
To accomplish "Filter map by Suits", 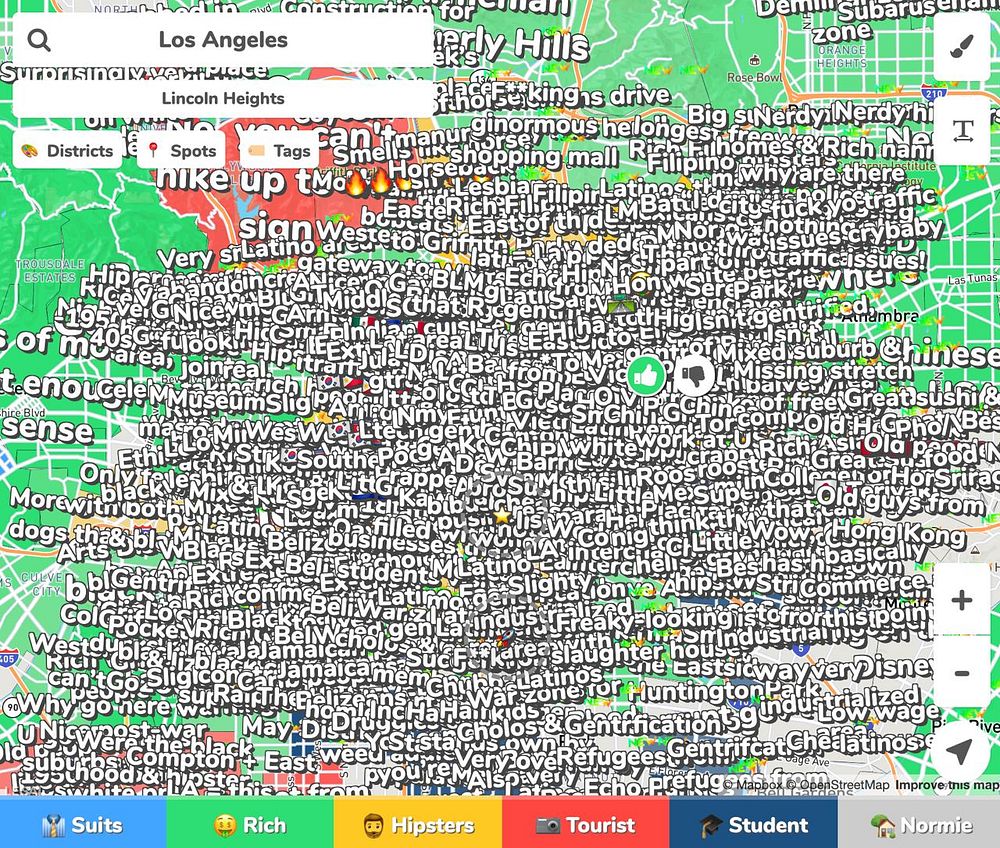I will (x=82, y=825).
